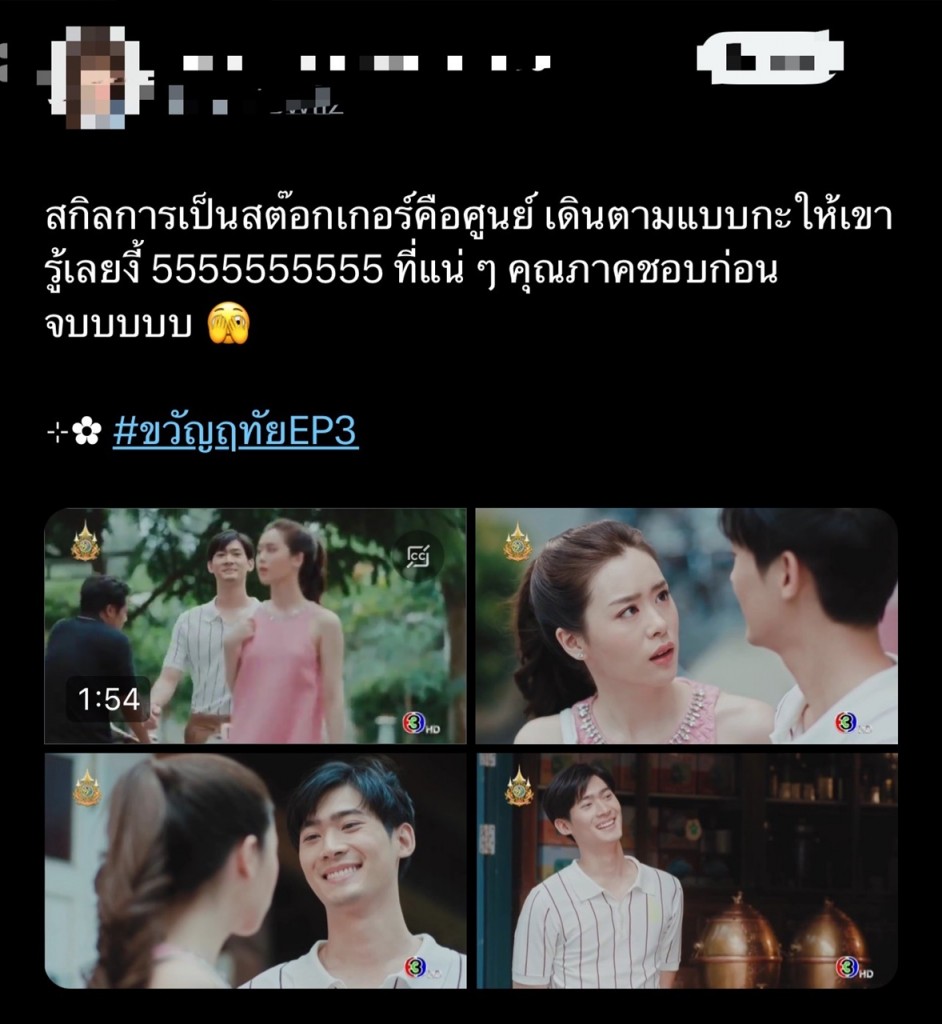Open the photo of the man smiling at the ponytailed woman
942x1024 pixels.
click(255, 870)
